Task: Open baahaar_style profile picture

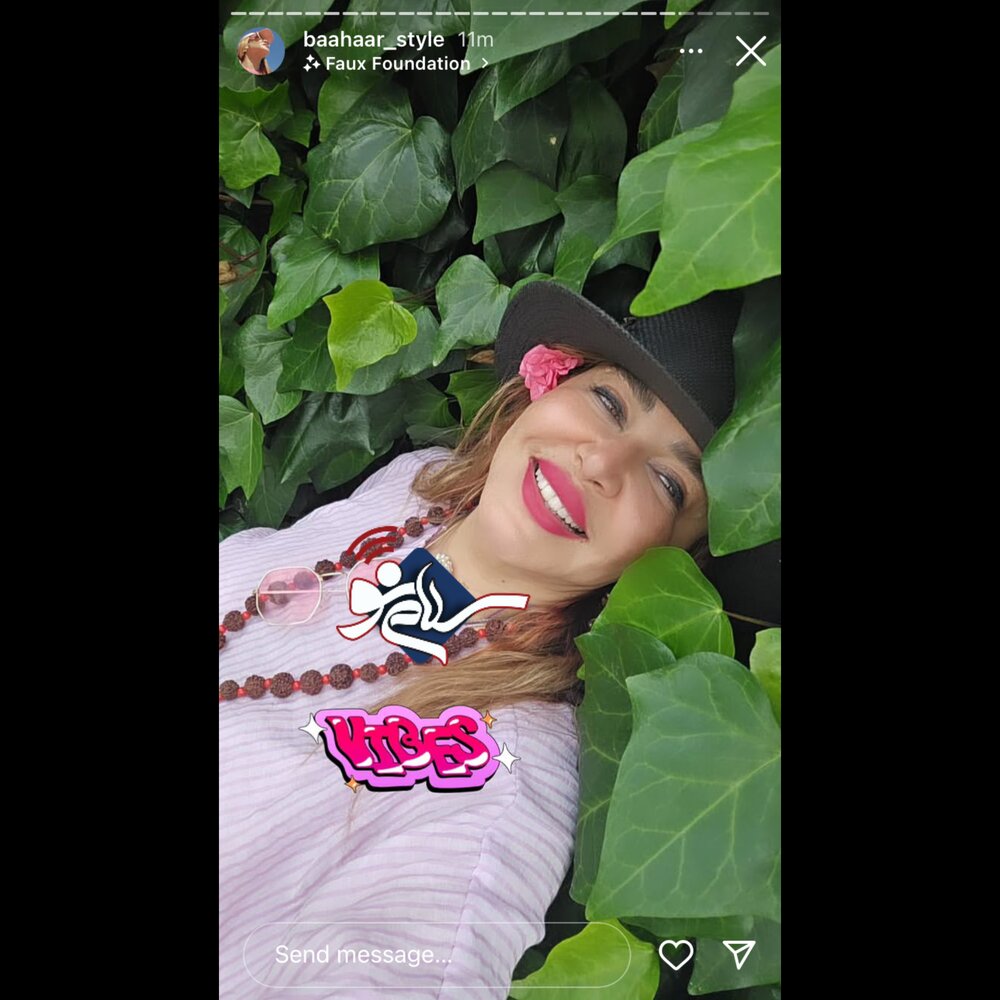Action: pyautogui.click(x=261, y=51)
